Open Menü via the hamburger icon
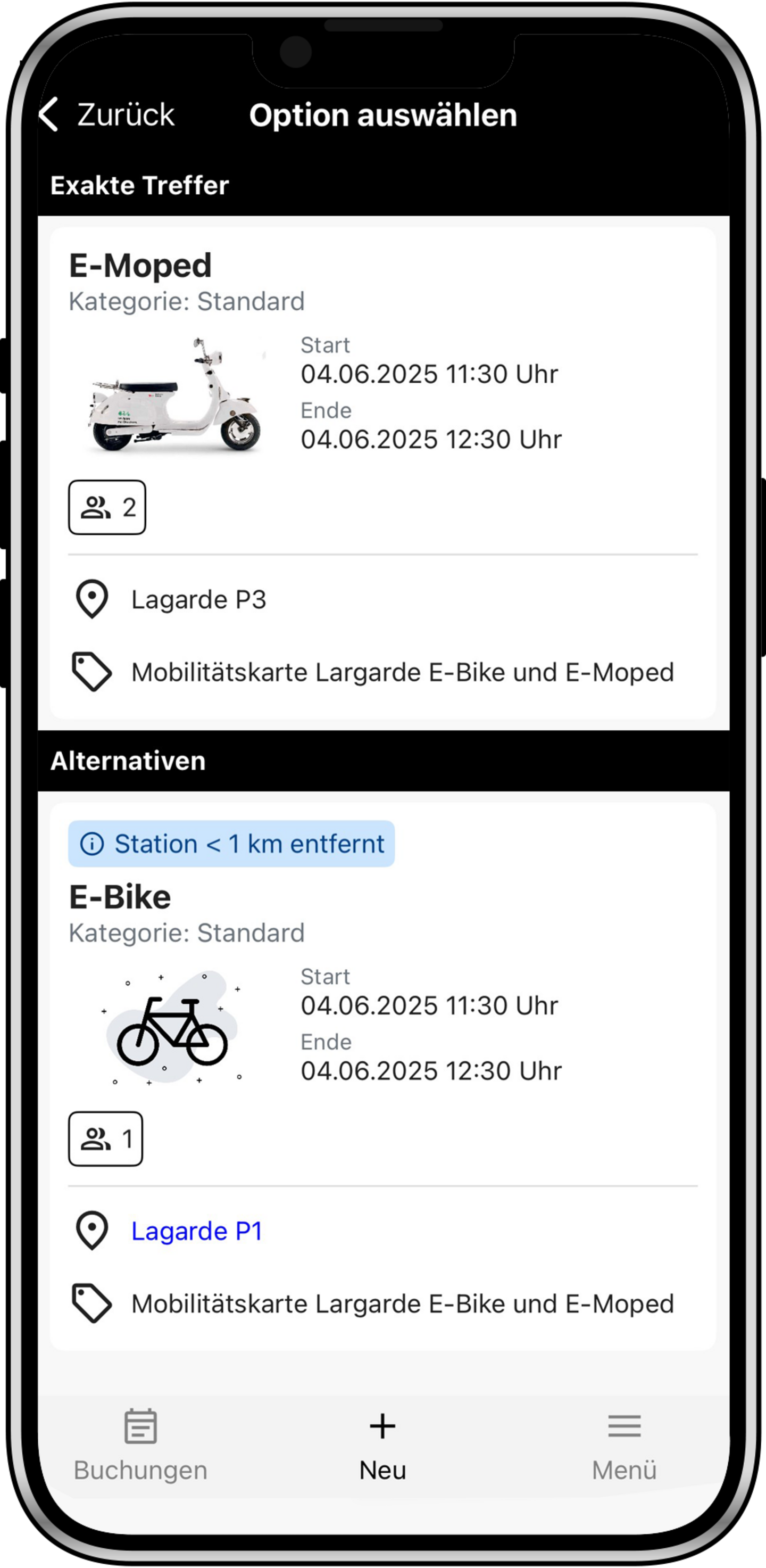The height and width of the screenshot is (1568, 766). [x=625, y=1425]
